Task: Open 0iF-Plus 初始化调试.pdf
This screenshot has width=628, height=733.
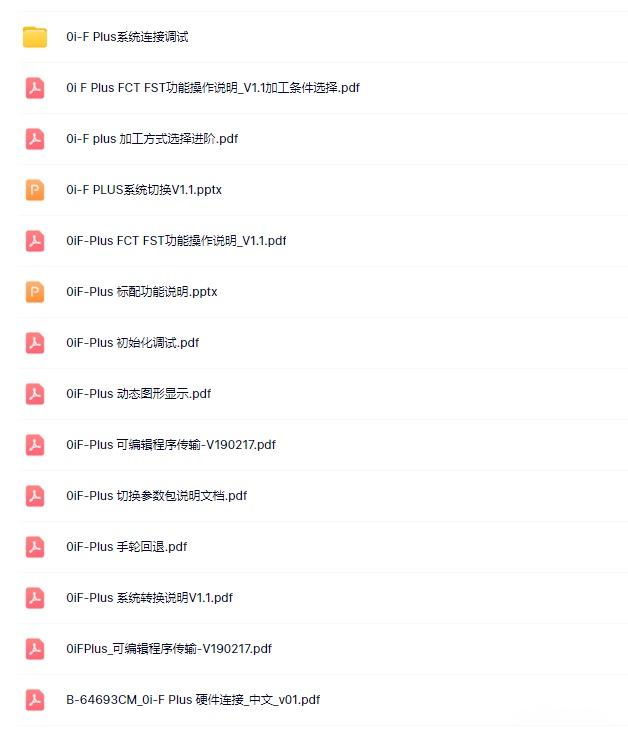Action: tap(132, 343)
